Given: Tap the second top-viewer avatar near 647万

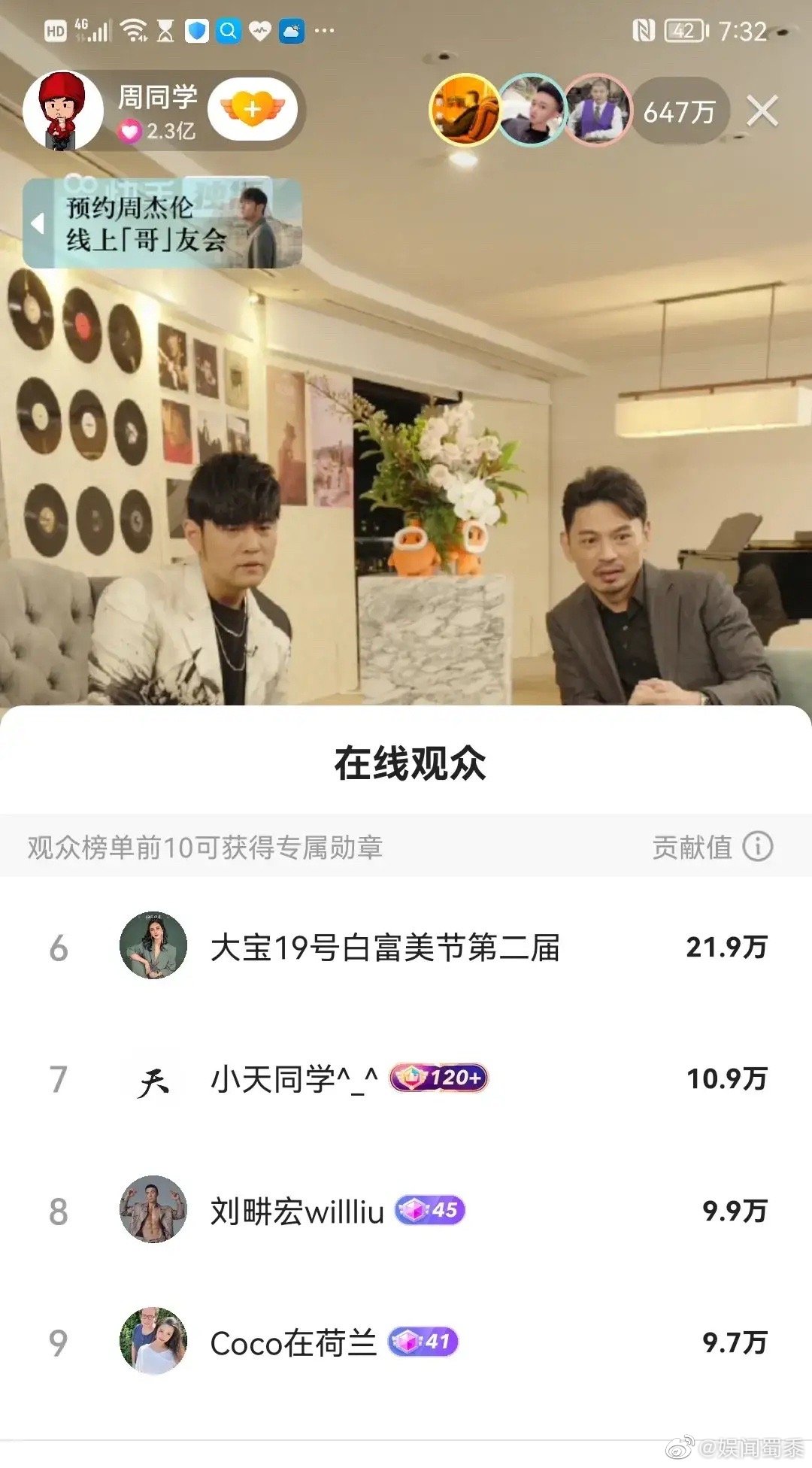Looking at the screenshot, I should (531, 109).
